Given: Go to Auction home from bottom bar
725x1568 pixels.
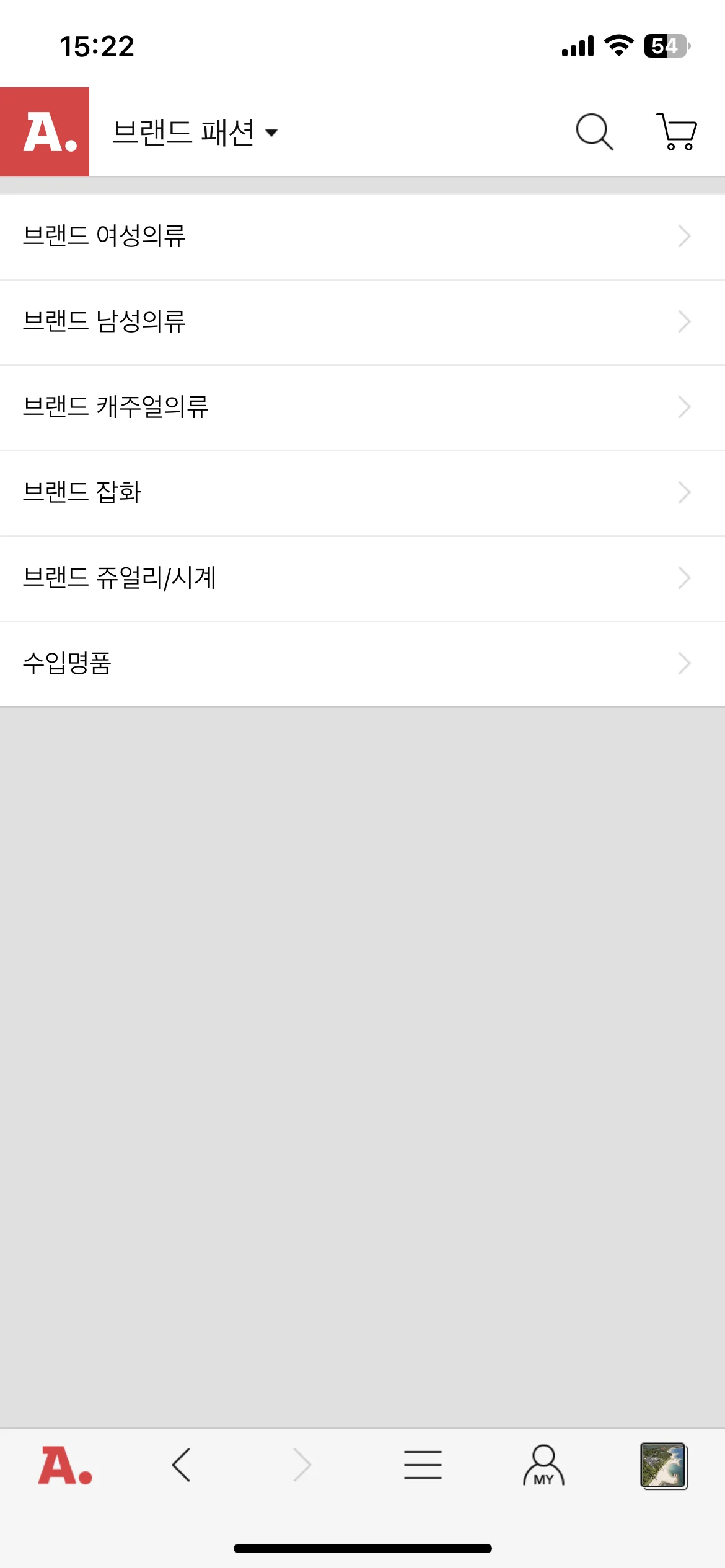Looking at the screenshot, I should coord(65,1465).
